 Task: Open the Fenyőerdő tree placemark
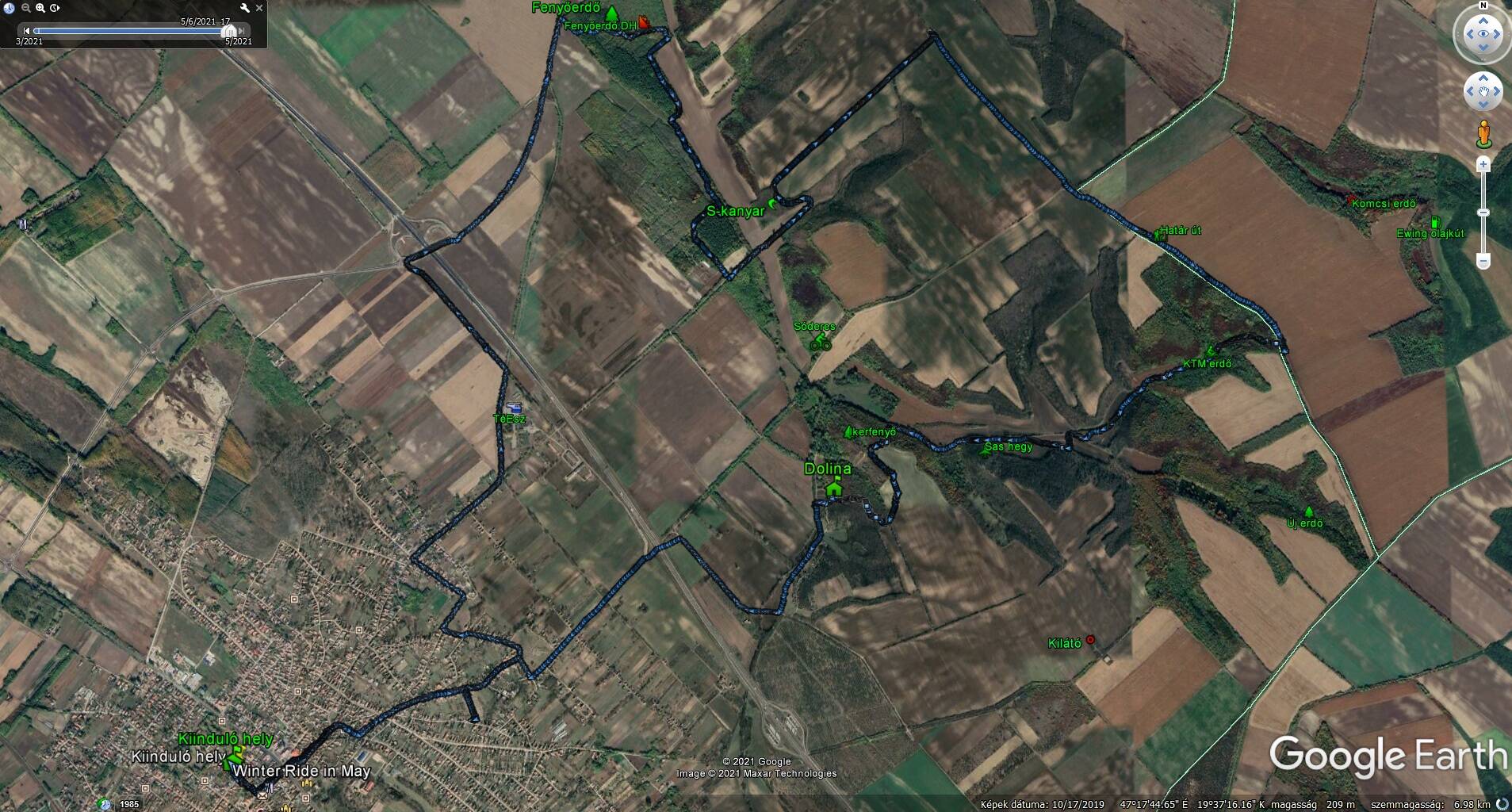(x=611, y=13)
